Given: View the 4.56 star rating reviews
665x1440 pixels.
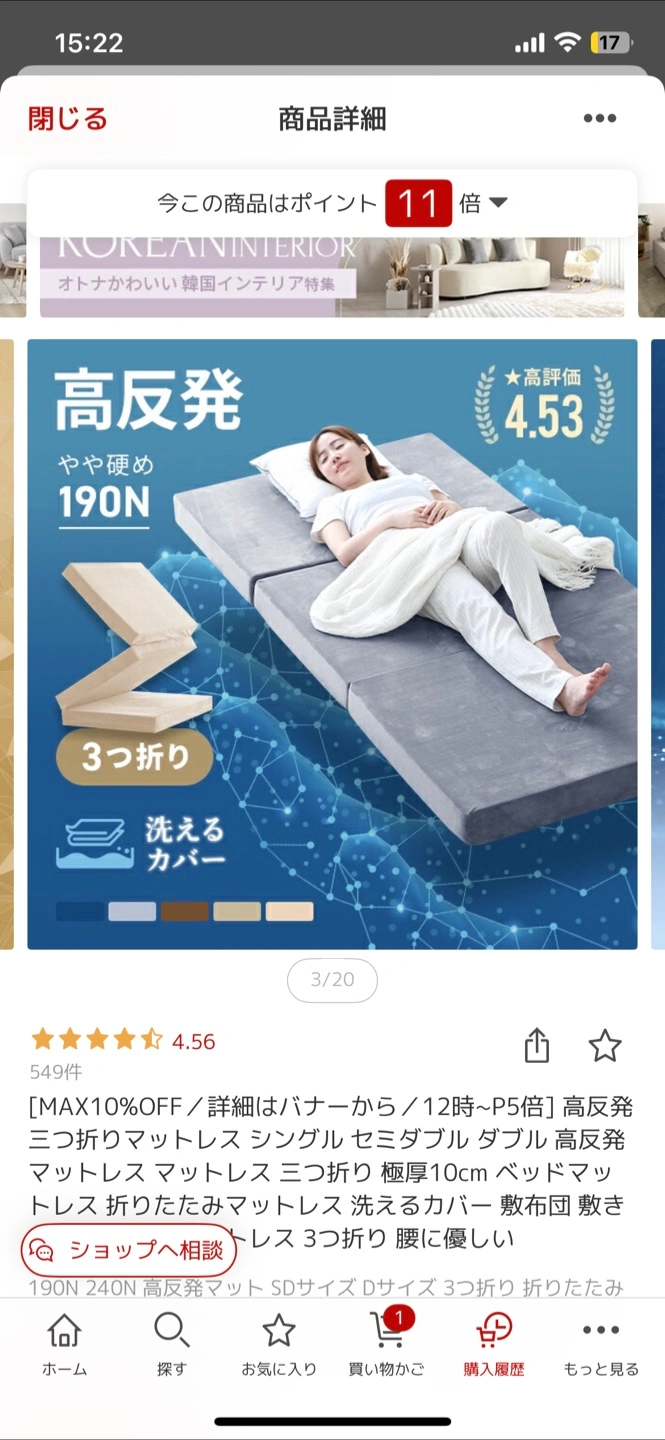Looking at the screenshot, I should point(123,1041).
